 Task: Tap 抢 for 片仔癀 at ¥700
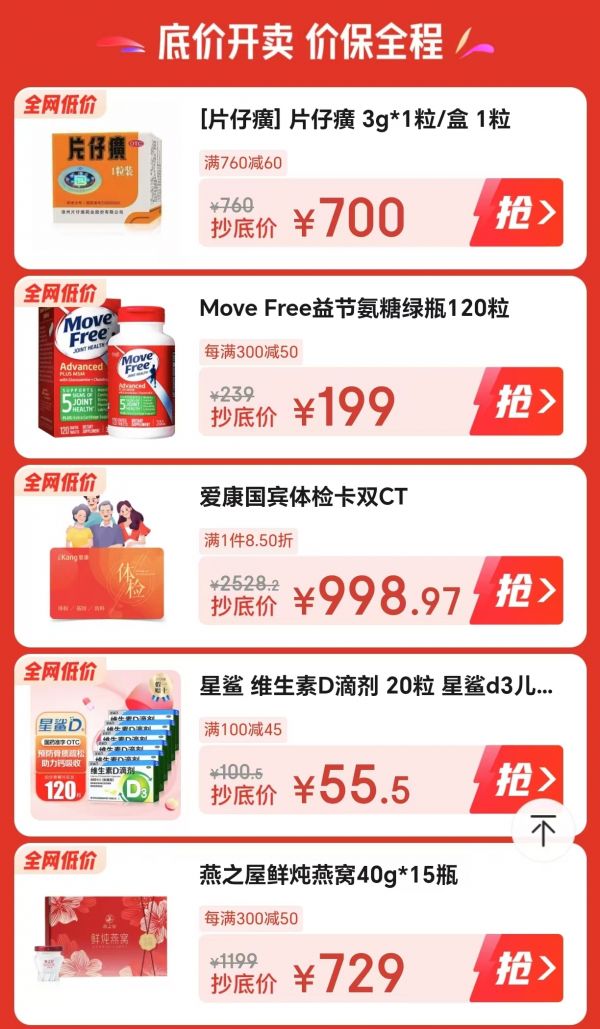click(x=517, y=213)
